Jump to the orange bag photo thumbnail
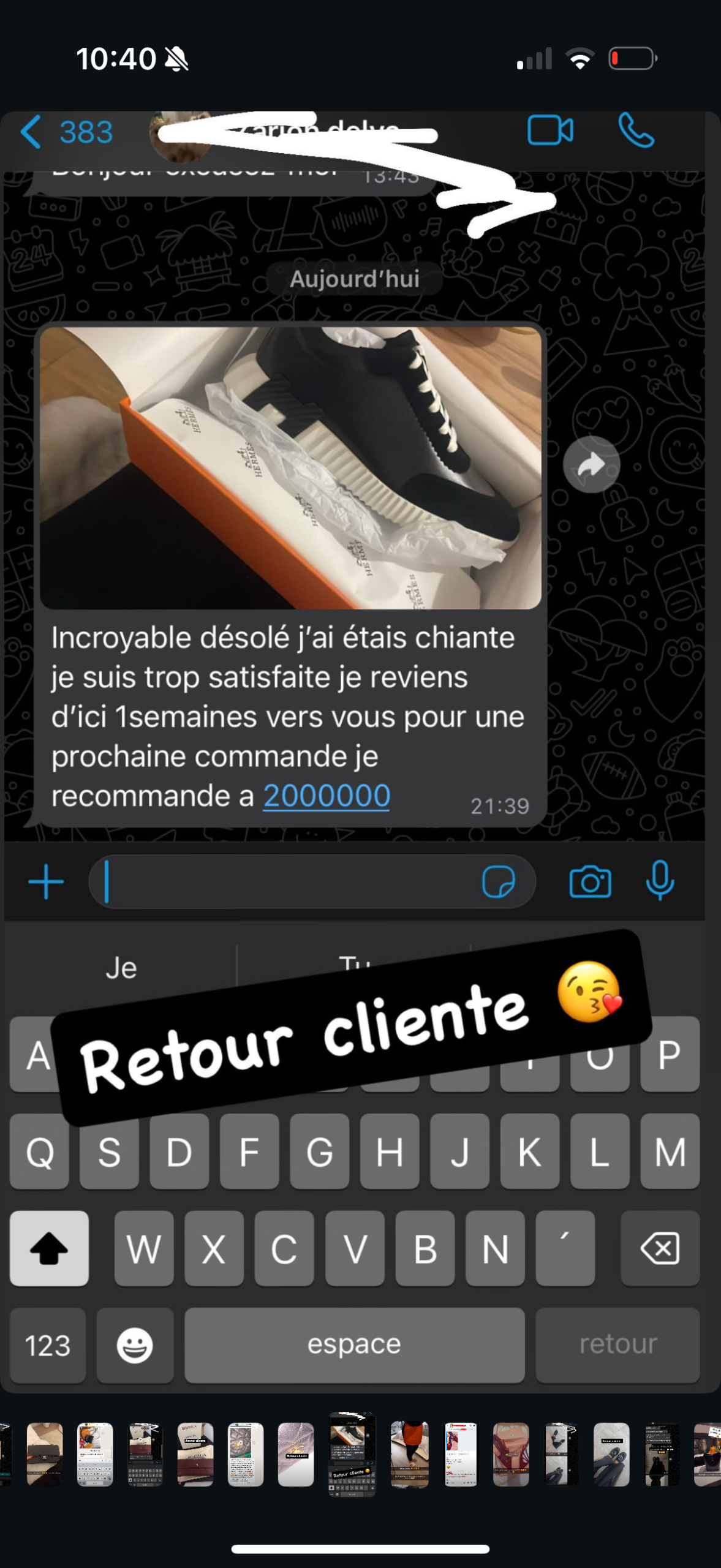 [x=409, y=1454]
